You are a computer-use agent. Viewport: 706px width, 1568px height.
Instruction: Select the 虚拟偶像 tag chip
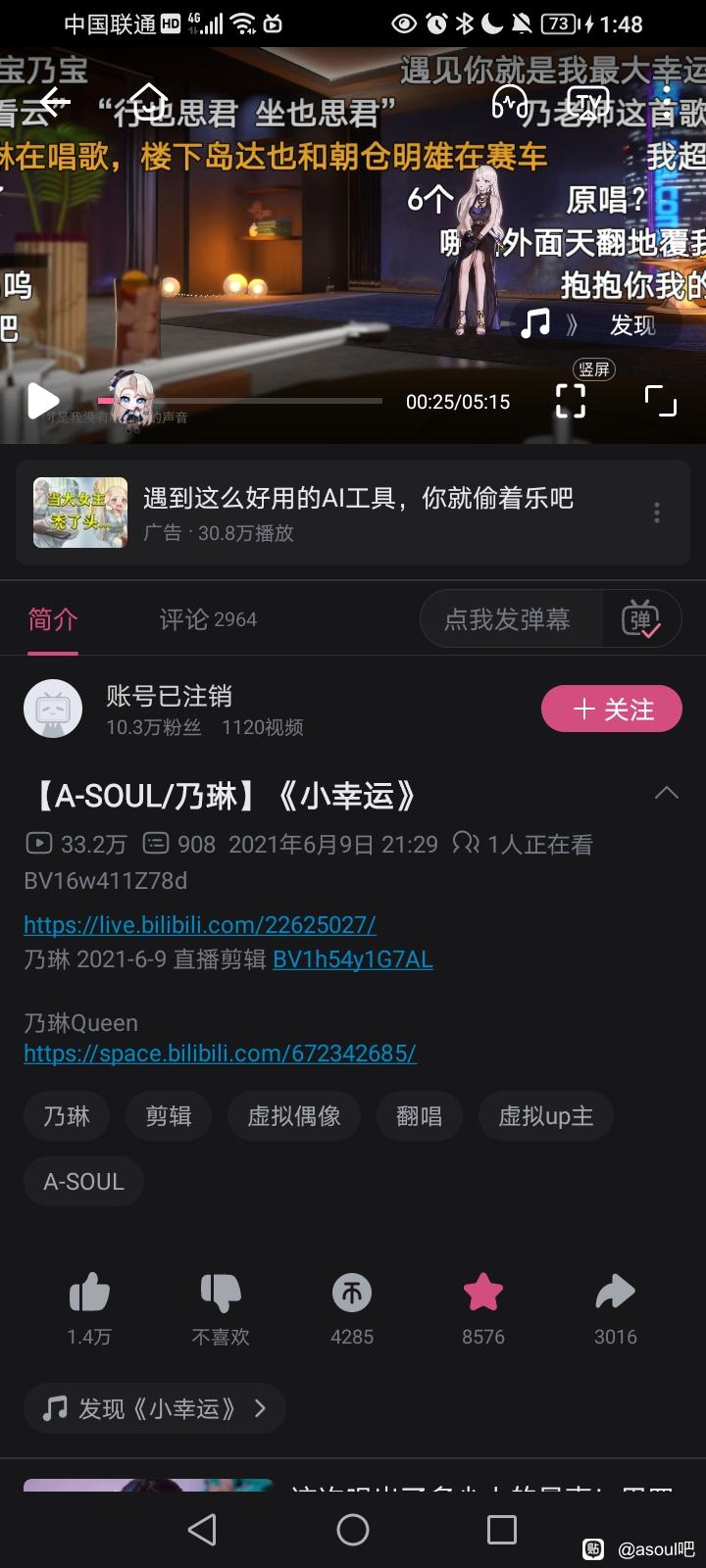click(x=293, y=1116)
